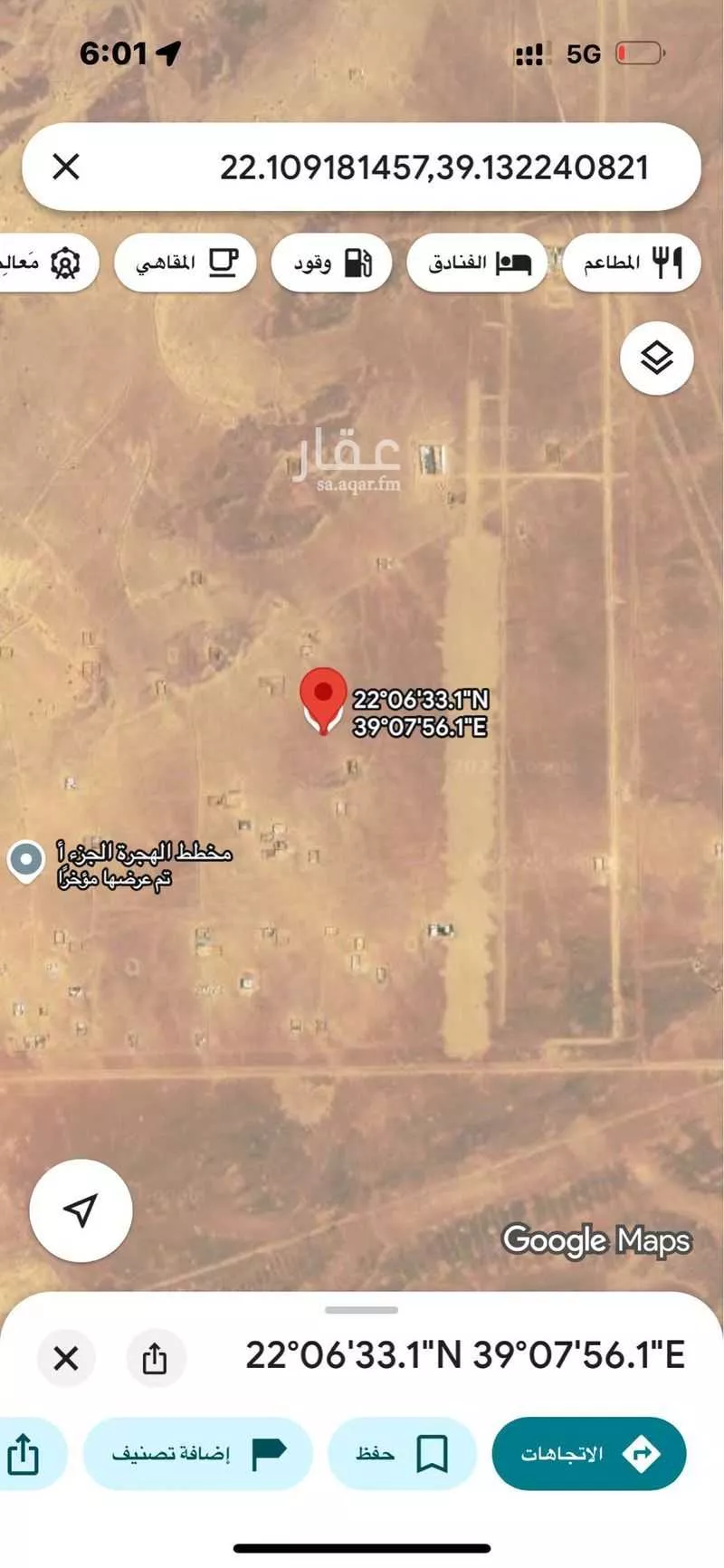Center the map on my location

coord(81,1210)
